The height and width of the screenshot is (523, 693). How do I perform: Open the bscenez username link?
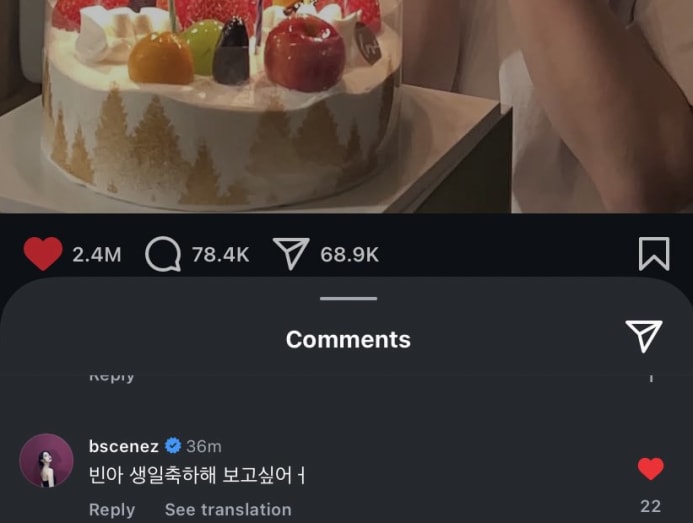tap(124, 446)
